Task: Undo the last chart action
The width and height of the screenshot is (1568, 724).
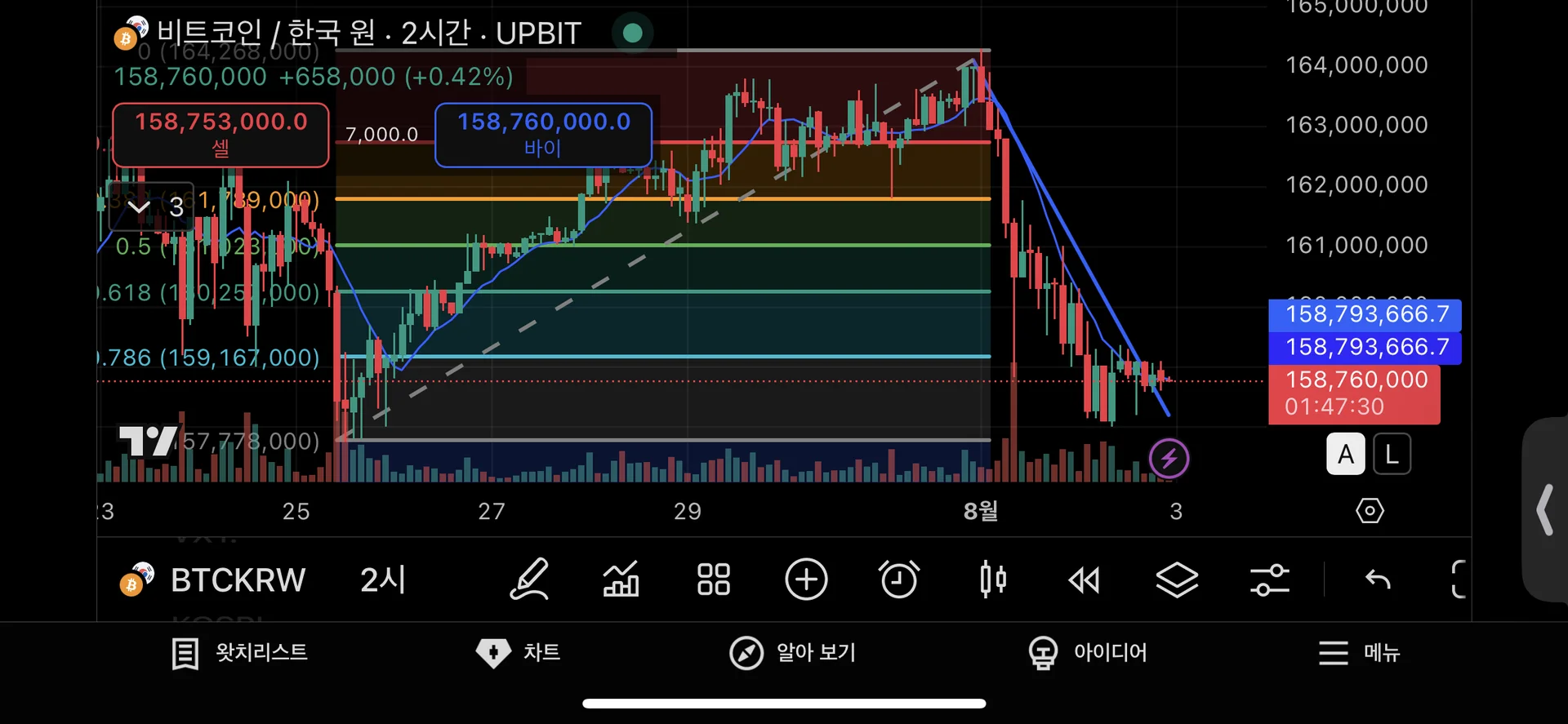Action: (x=1378, y=580)
